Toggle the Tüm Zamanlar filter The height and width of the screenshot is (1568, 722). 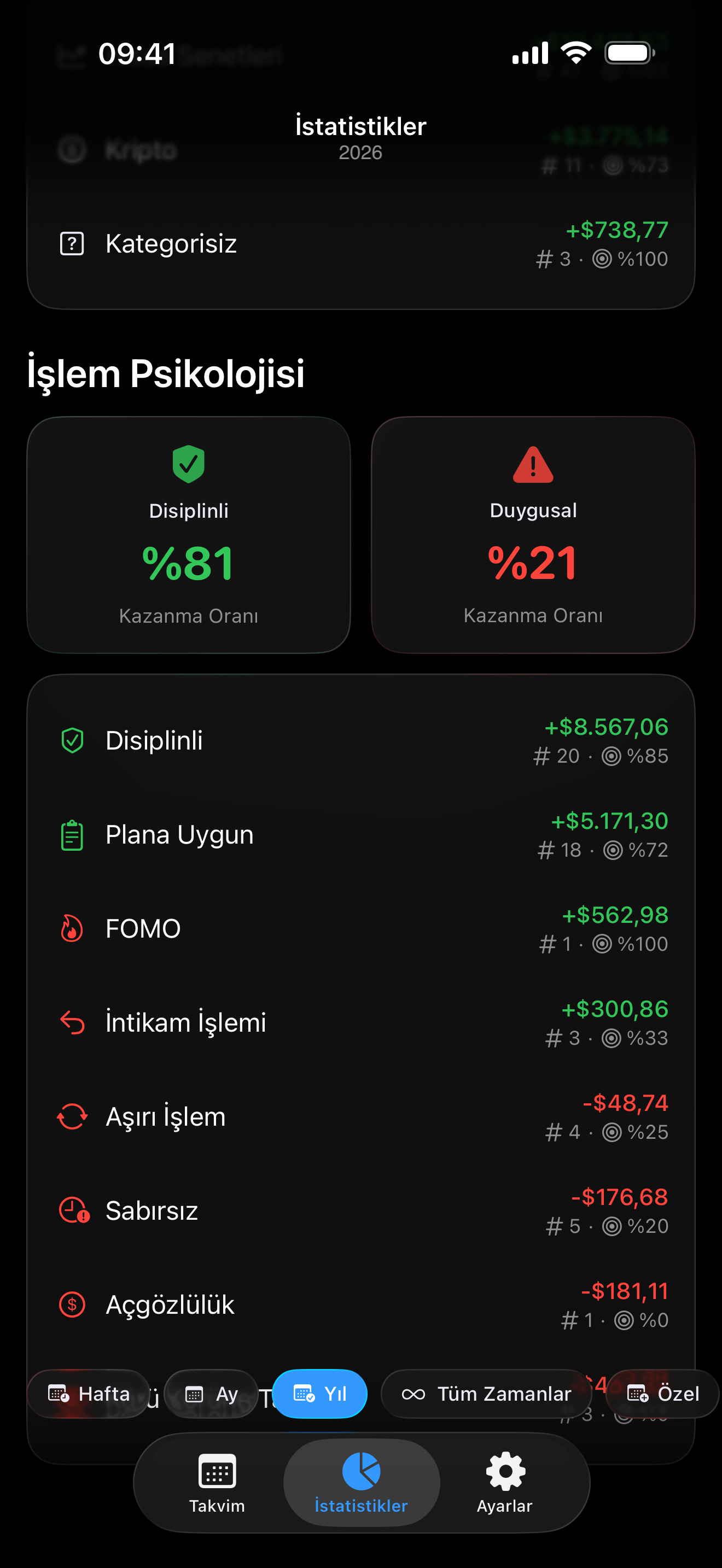(x=486, y=1394)
